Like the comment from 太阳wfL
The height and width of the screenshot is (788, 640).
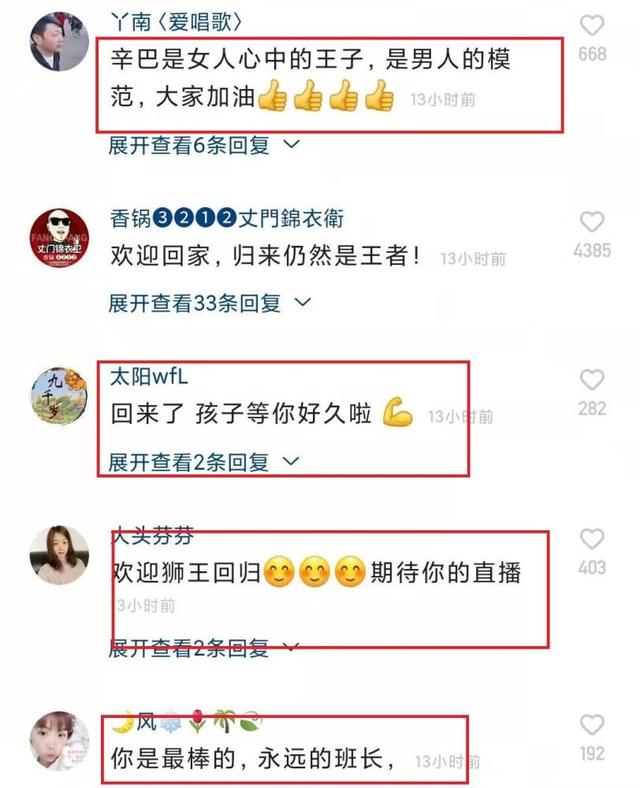pos(592,380)
